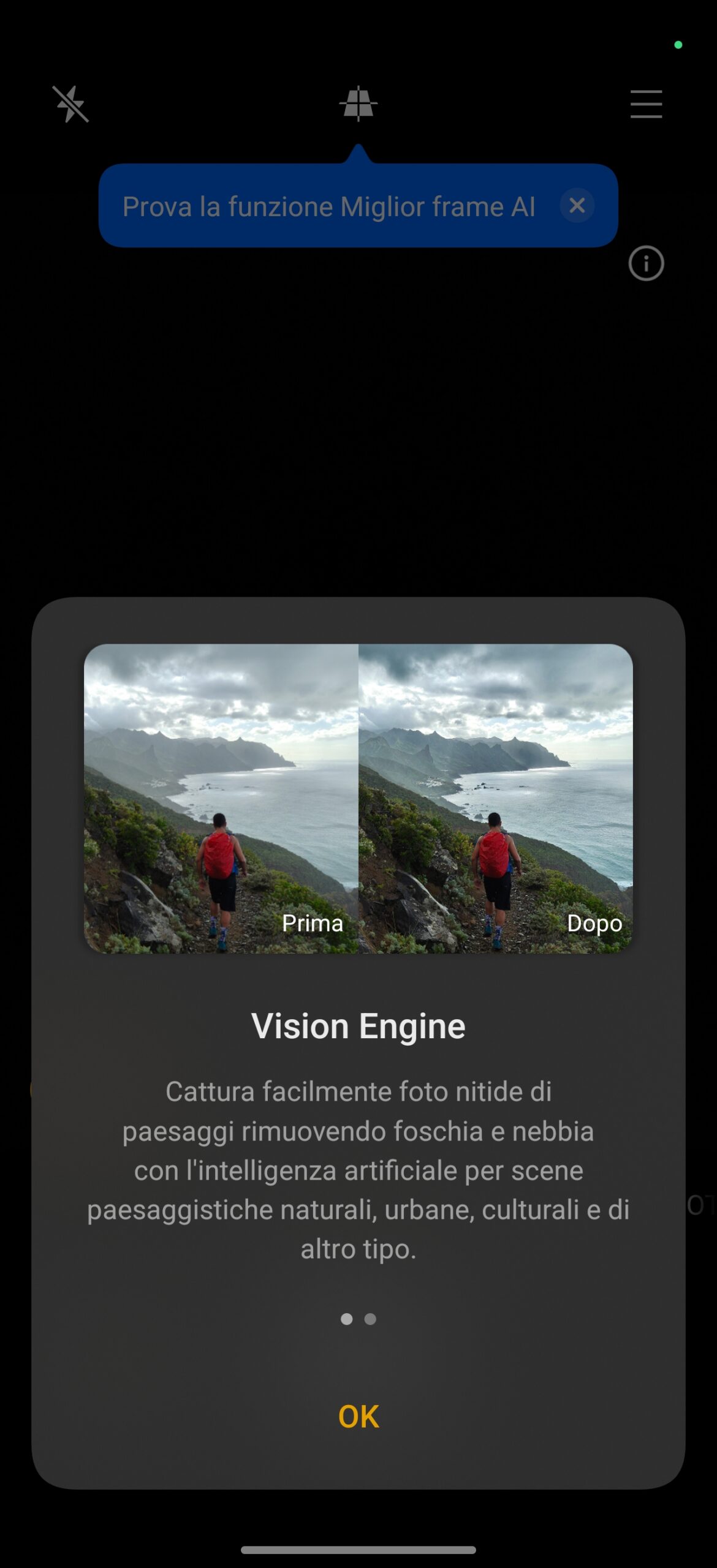Open the Miglior frame AI grid icon
The width and height of the screenshot is (717, 1568).
(x=358, y=104)
